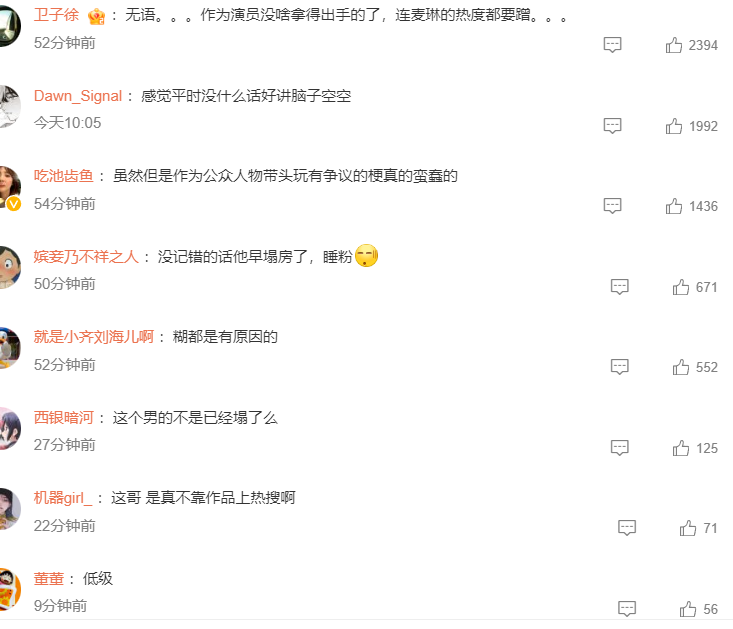Reply to 蕾蕾's comment
The height and width of the screenshot is (629, 733).
coord(627,609)
